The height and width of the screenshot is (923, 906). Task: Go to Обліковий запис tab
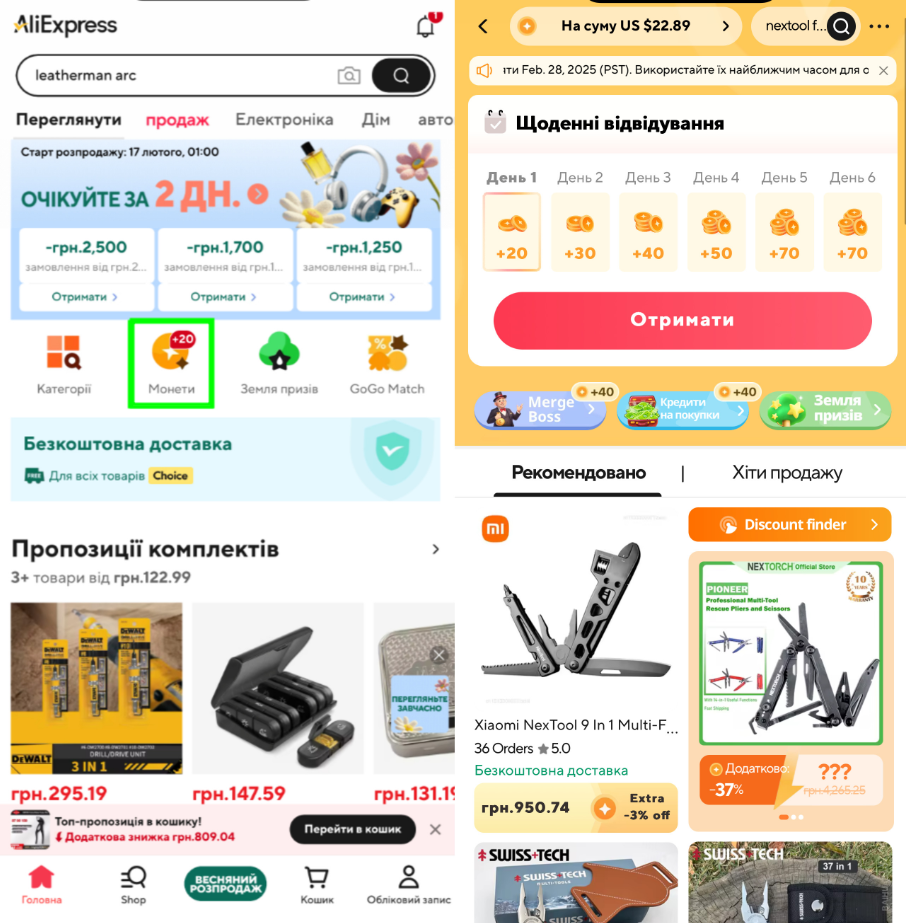408,884
